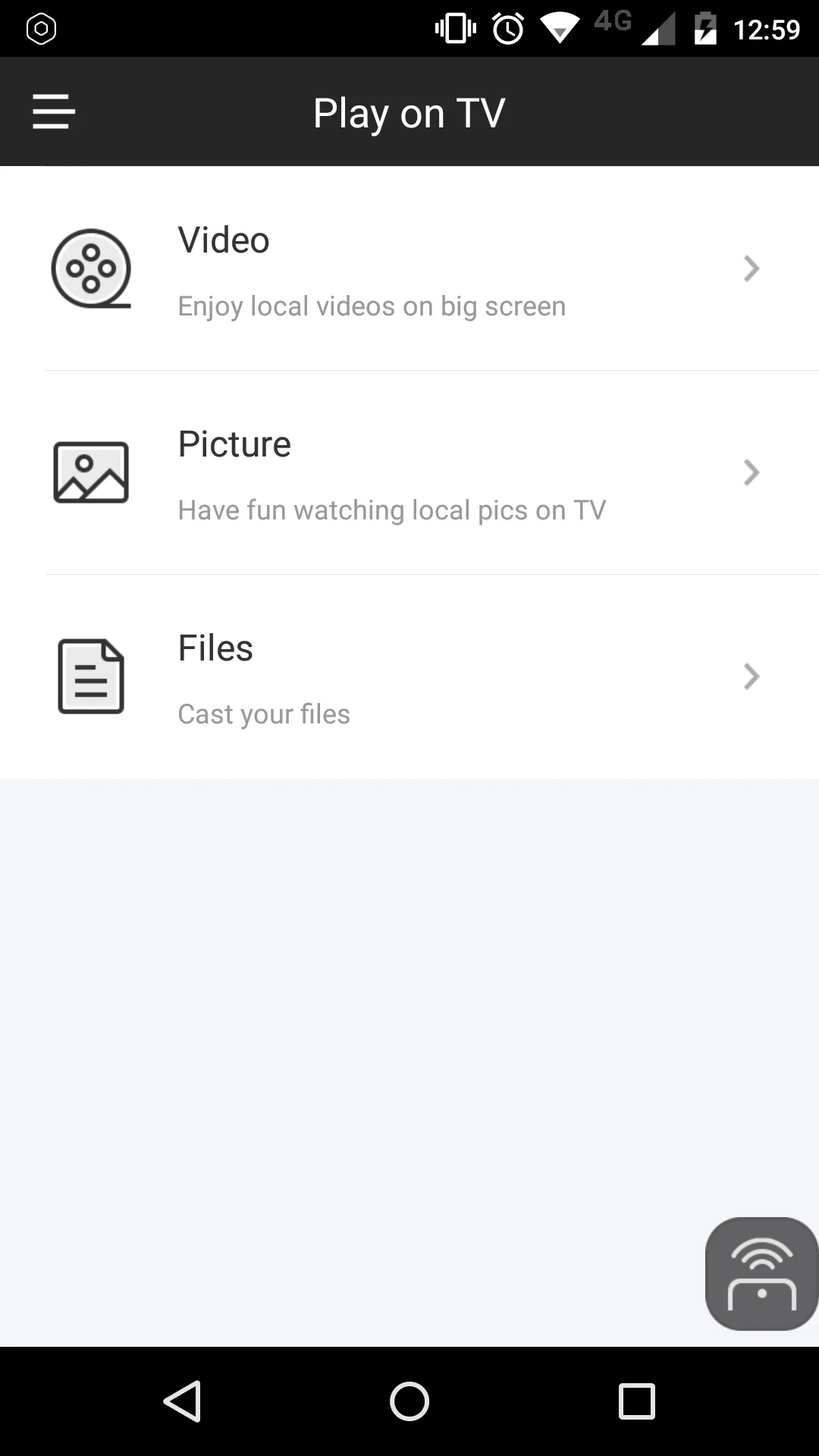The image size is (819, 1456).
Task: Click the battery indicator icon
Action: [707, 27]
